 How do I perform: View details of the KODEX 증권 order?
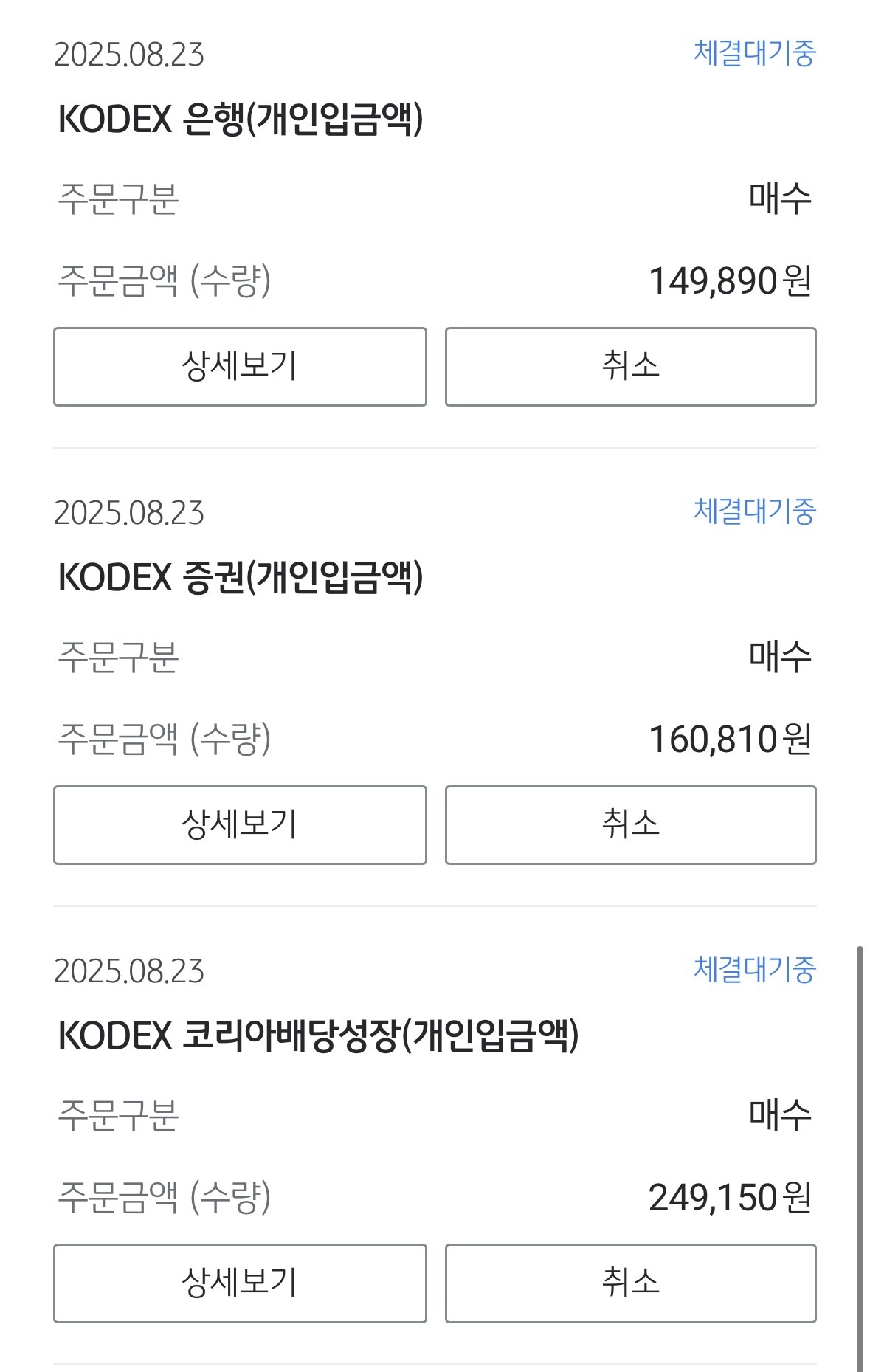click(240, 825)
